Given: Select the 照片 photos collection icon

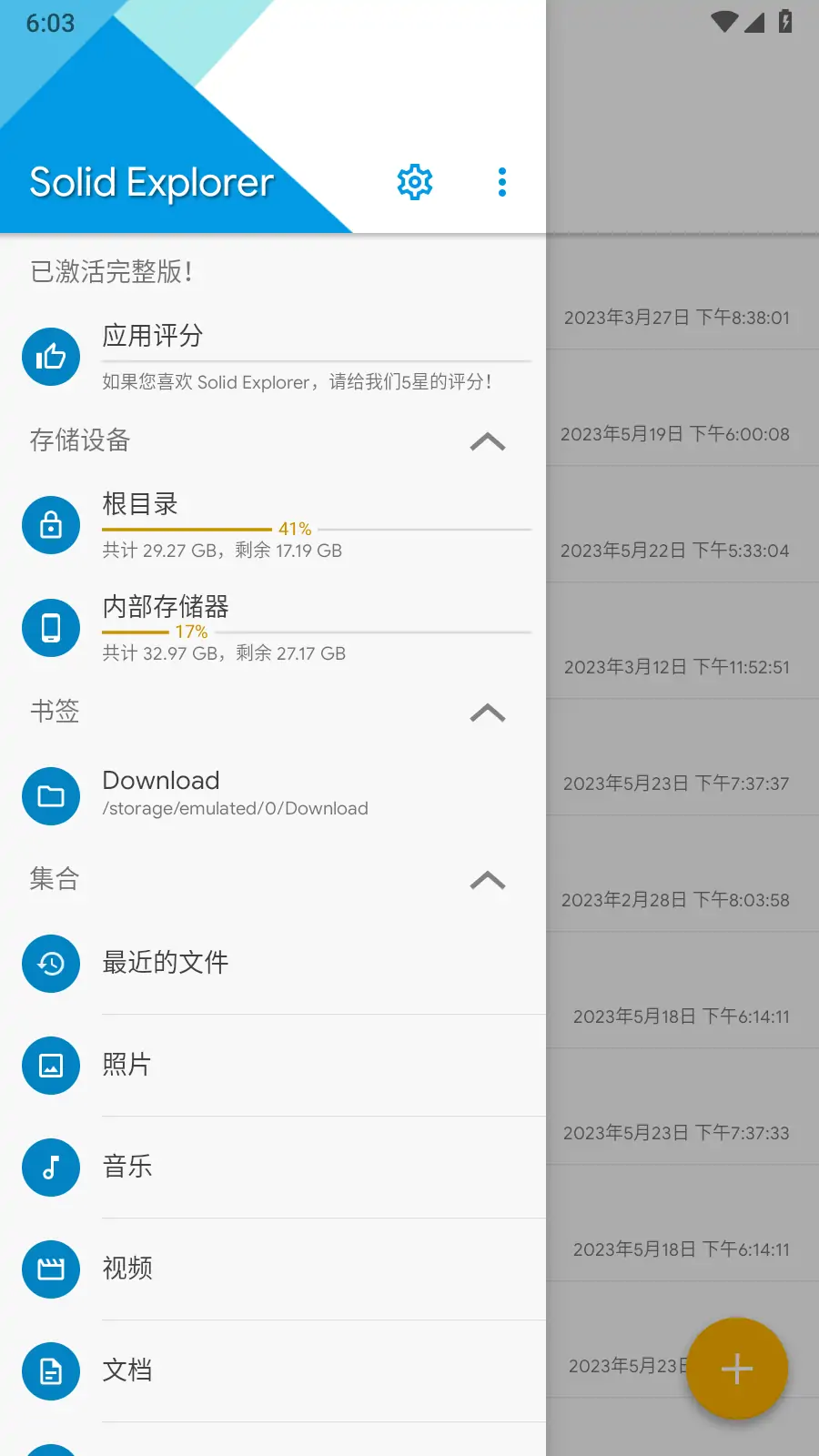Looking at the screenshot, I should click(50, 1066).
